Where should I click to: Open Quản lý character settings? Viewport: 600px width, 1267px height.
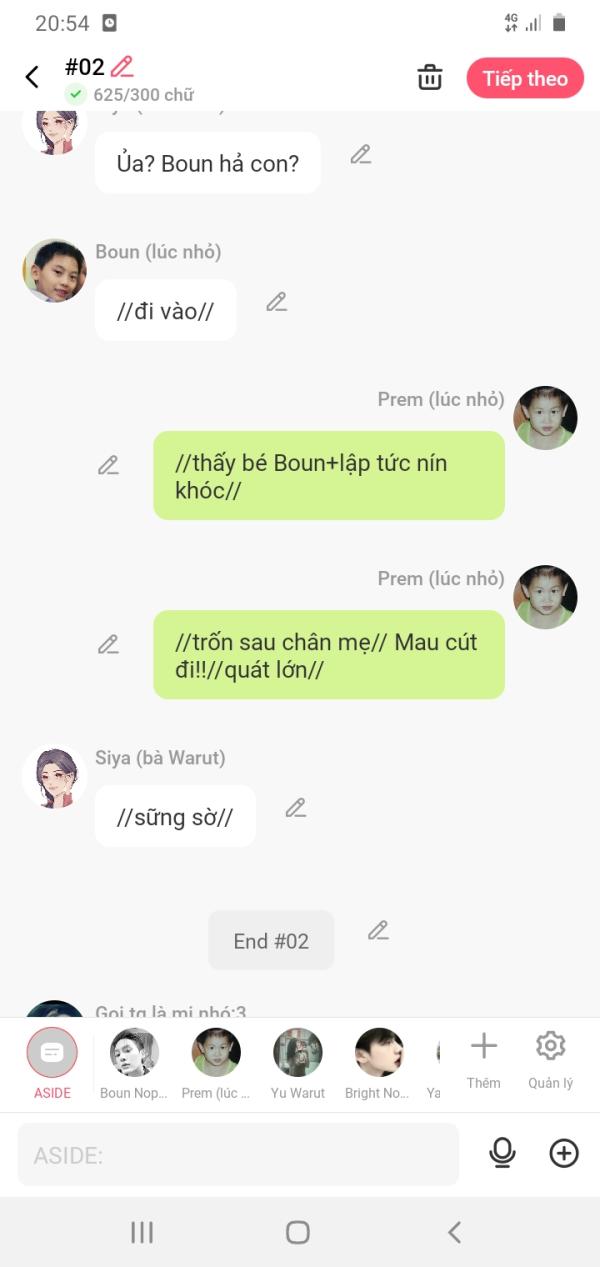click(550, 1060)
